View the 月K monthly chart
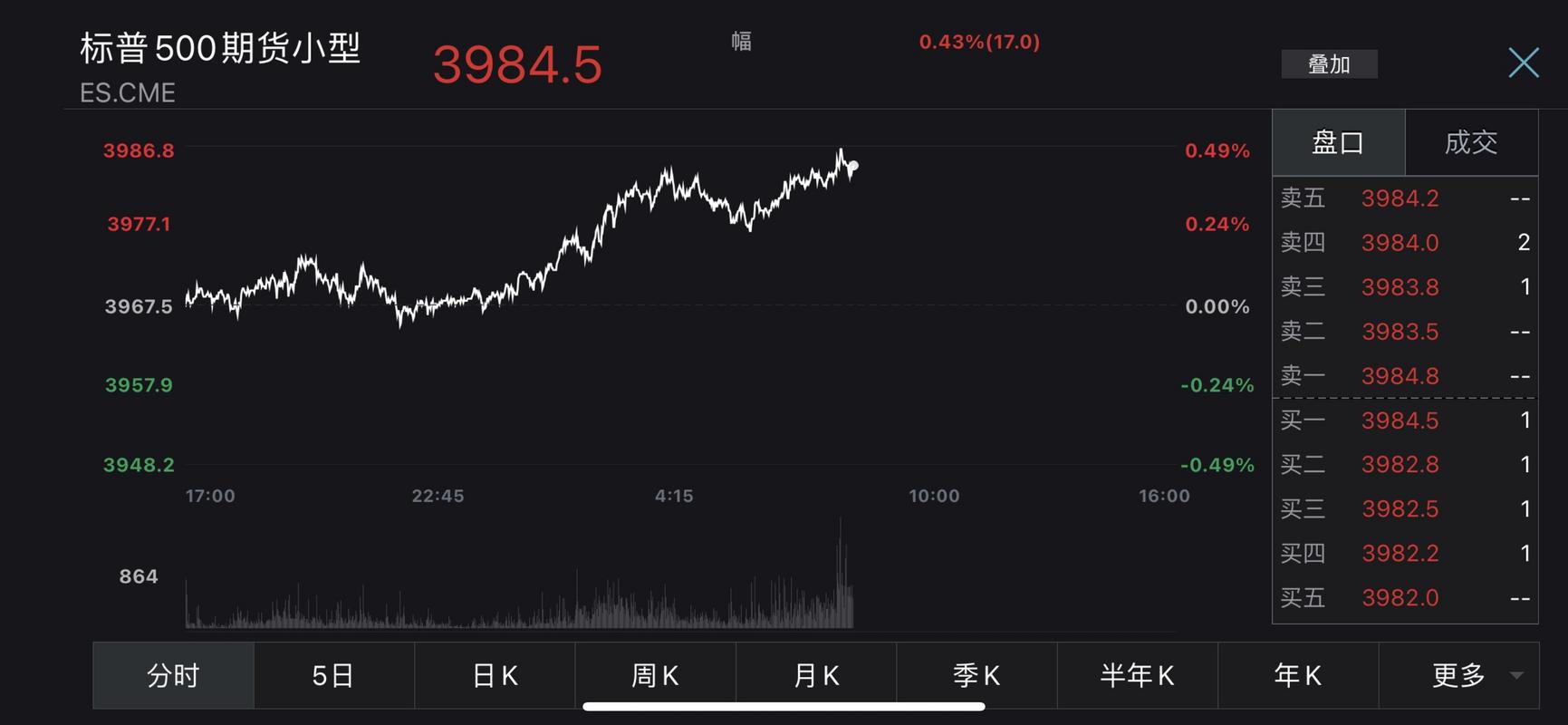This screenshot has height=725, width=1568. tap(815, 675)
